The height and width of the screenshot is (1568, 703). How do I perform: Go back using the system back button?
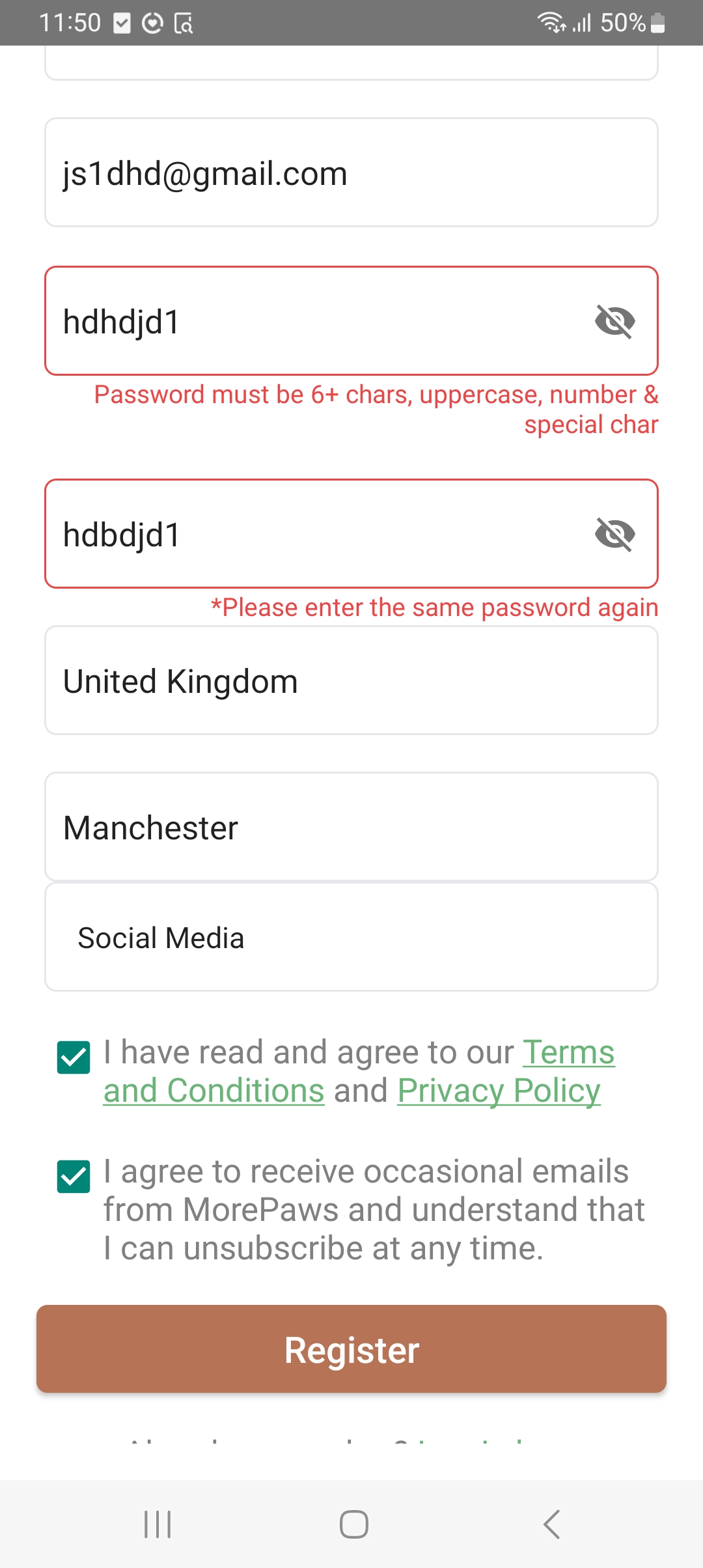pyautogui.click(x=551, y=1524)
